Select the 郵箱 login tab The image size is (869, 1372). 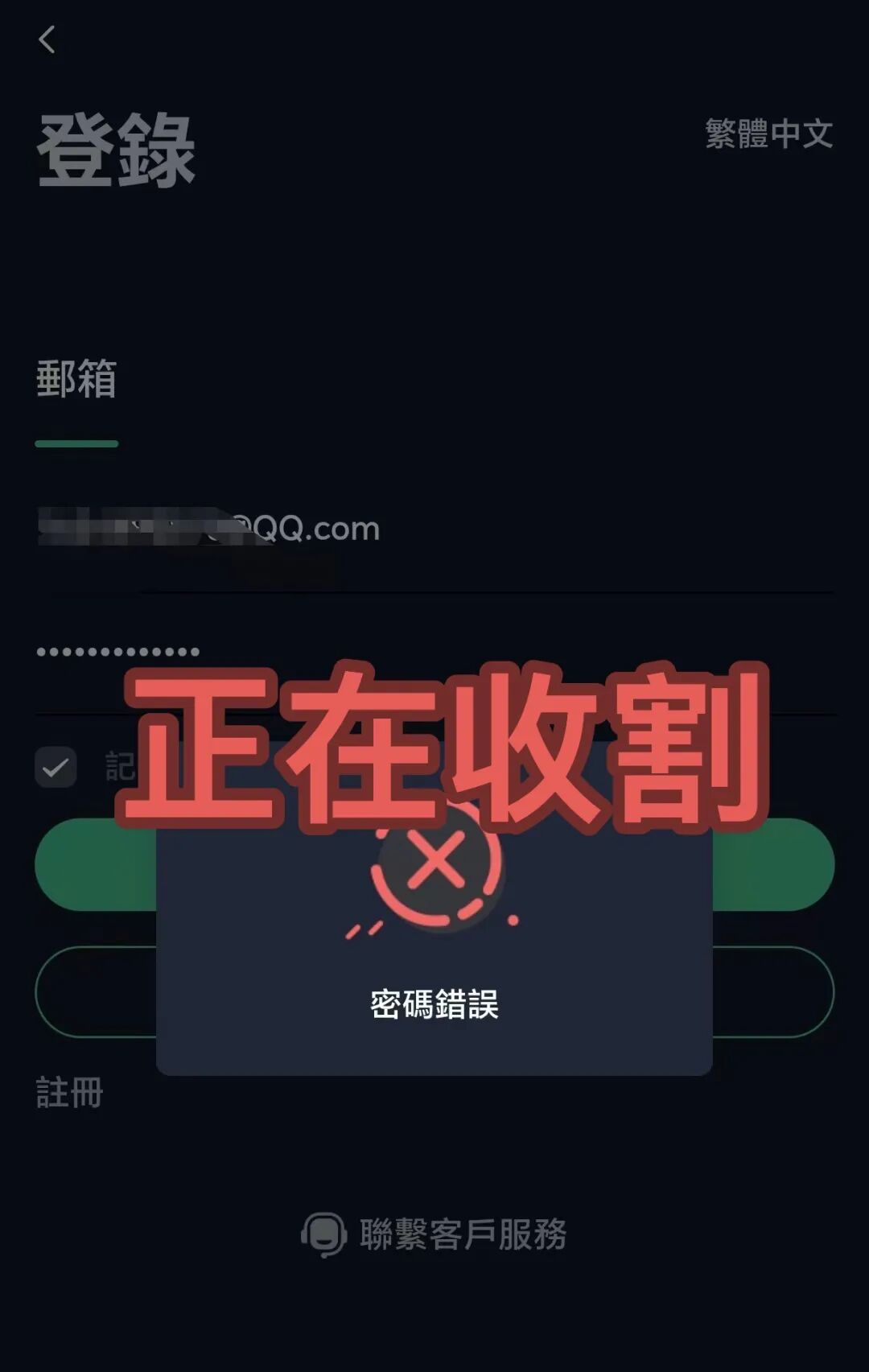point(76,380)
